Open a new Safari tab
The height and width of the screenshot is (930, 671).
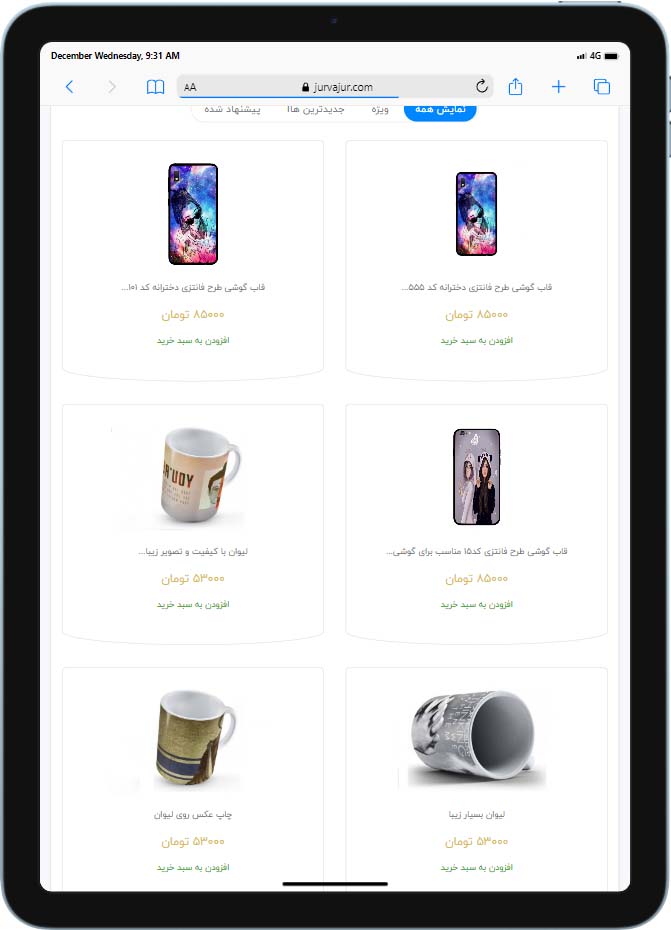558,87
